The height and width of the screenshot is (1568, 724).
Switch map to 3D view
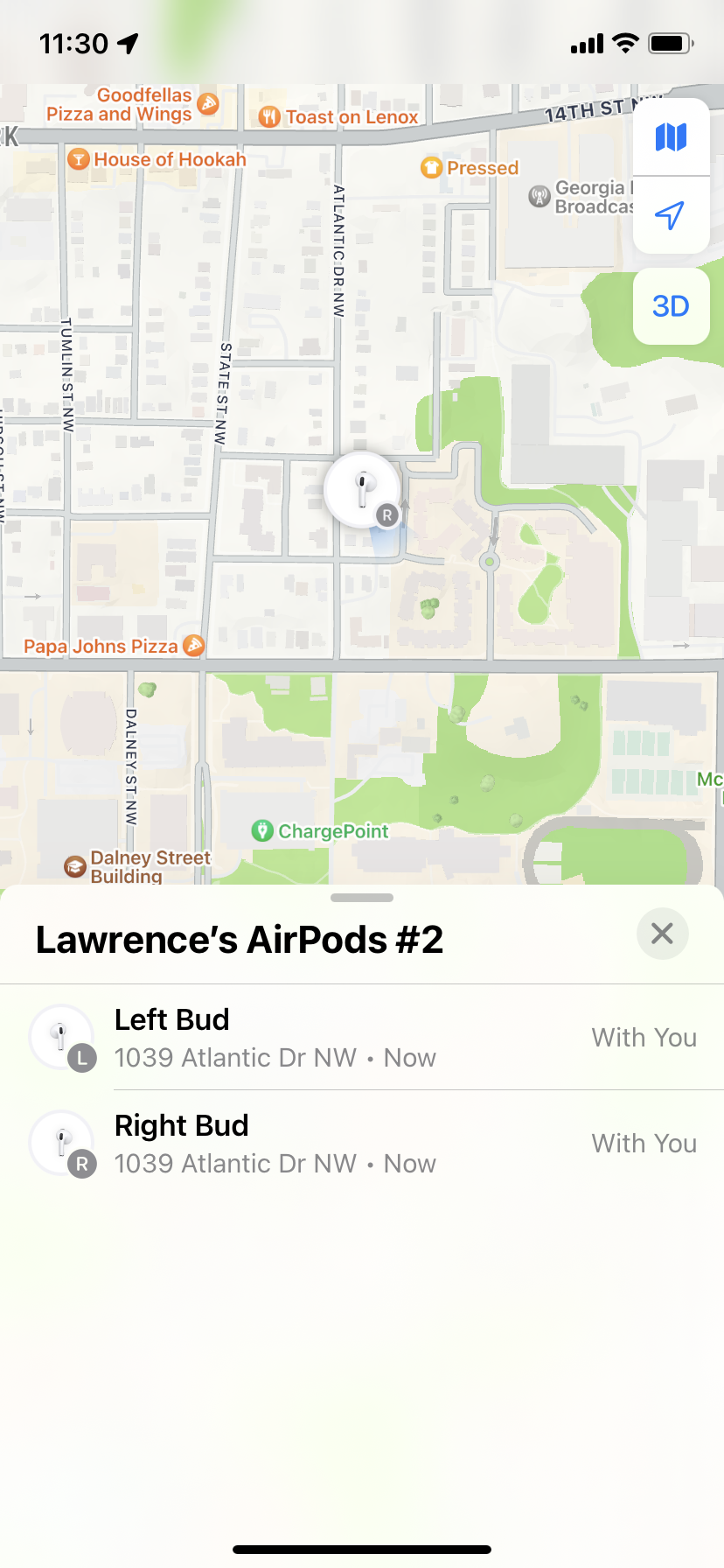671,306
